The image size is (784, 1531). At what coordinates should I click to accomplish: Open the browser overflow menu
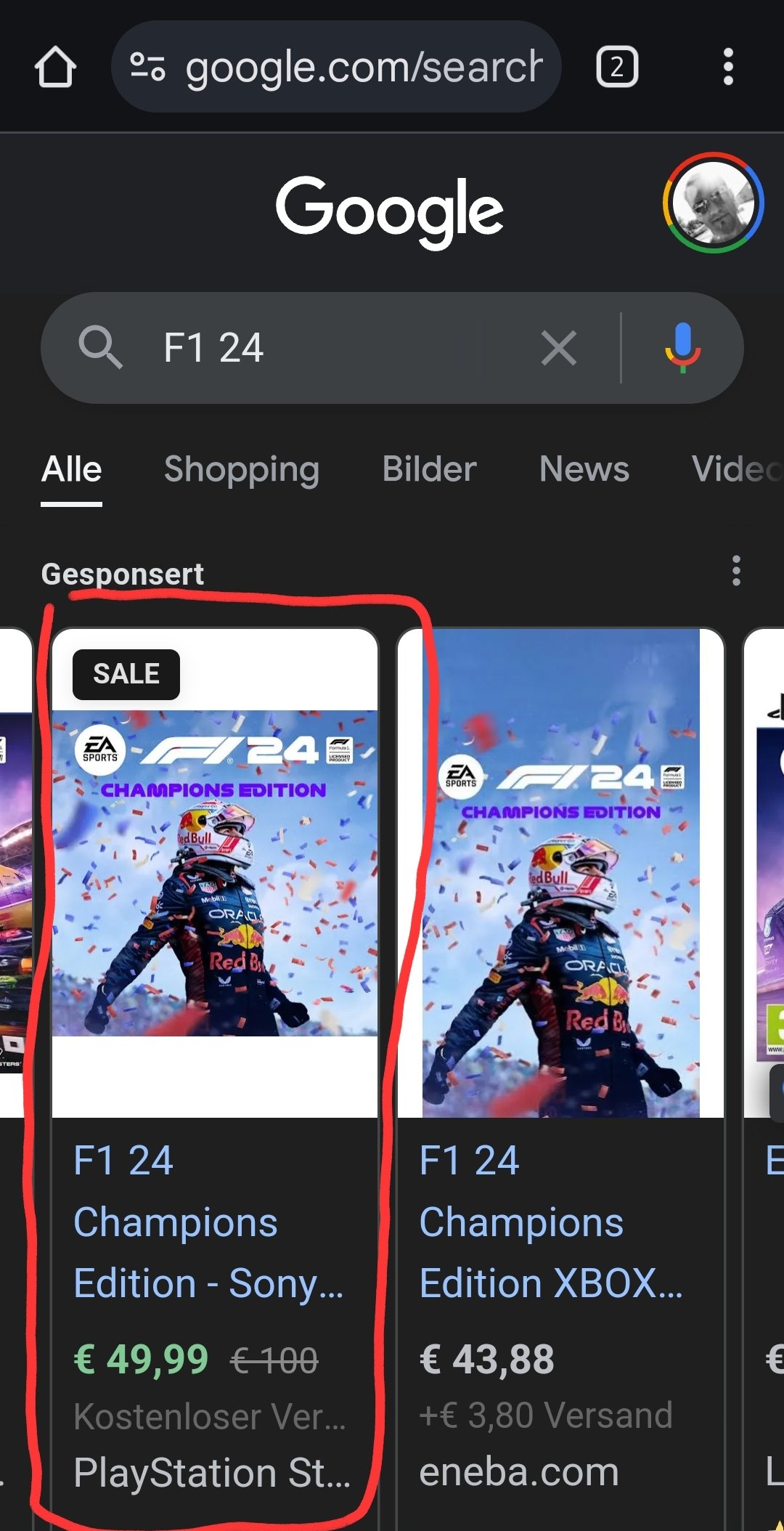pyautogui.click(x=728, y=68)
